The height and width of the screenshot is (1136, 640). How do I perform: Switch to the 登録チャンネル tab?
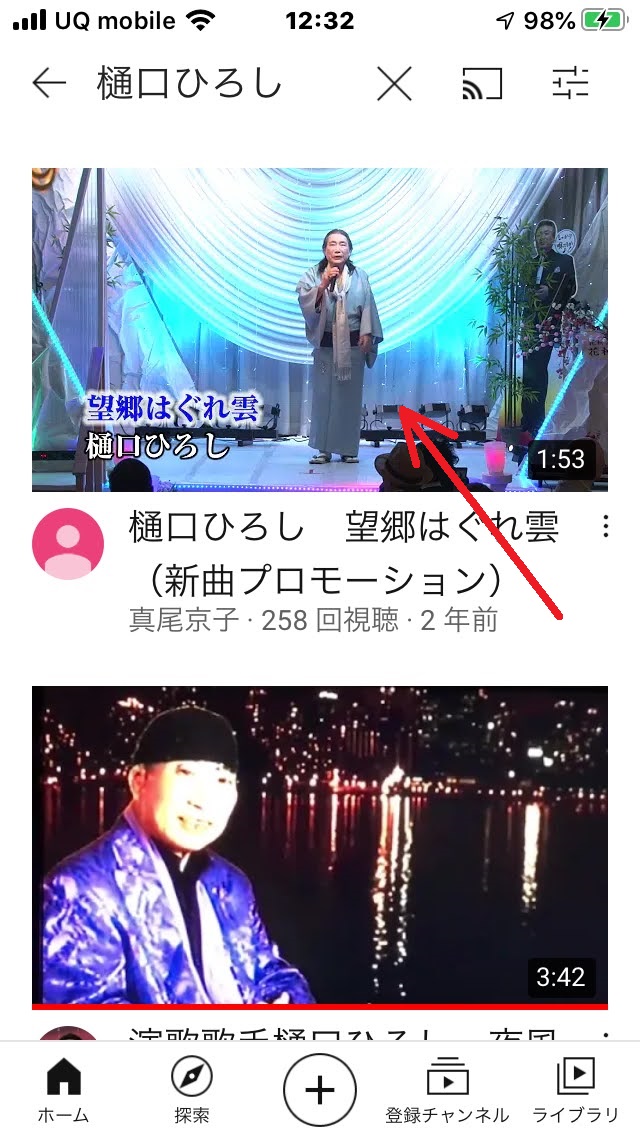point(447,1091)
